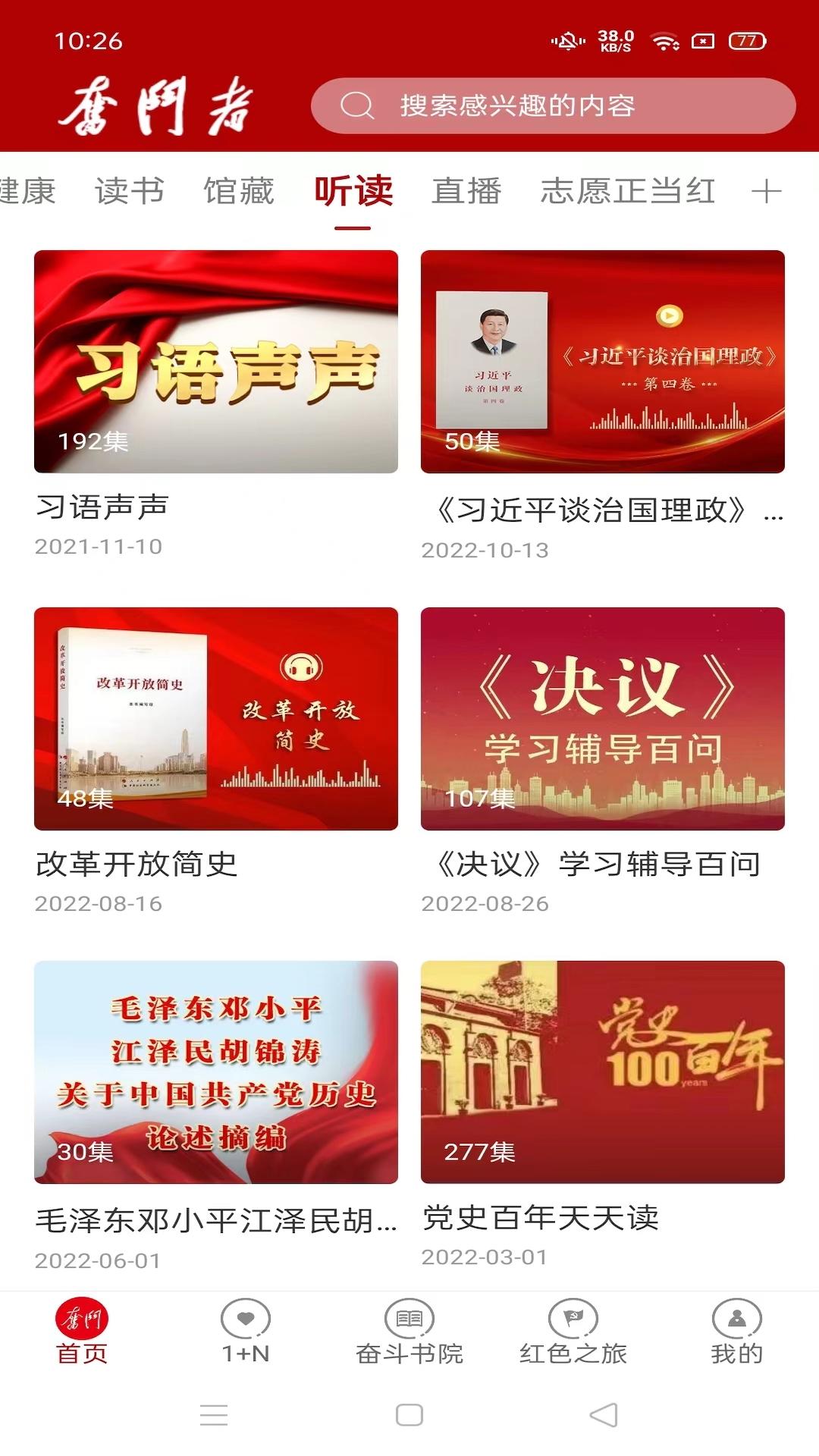Tap the system back button
The height and width of the screenshot is (1456, 819).
[x=604, y=1415]
